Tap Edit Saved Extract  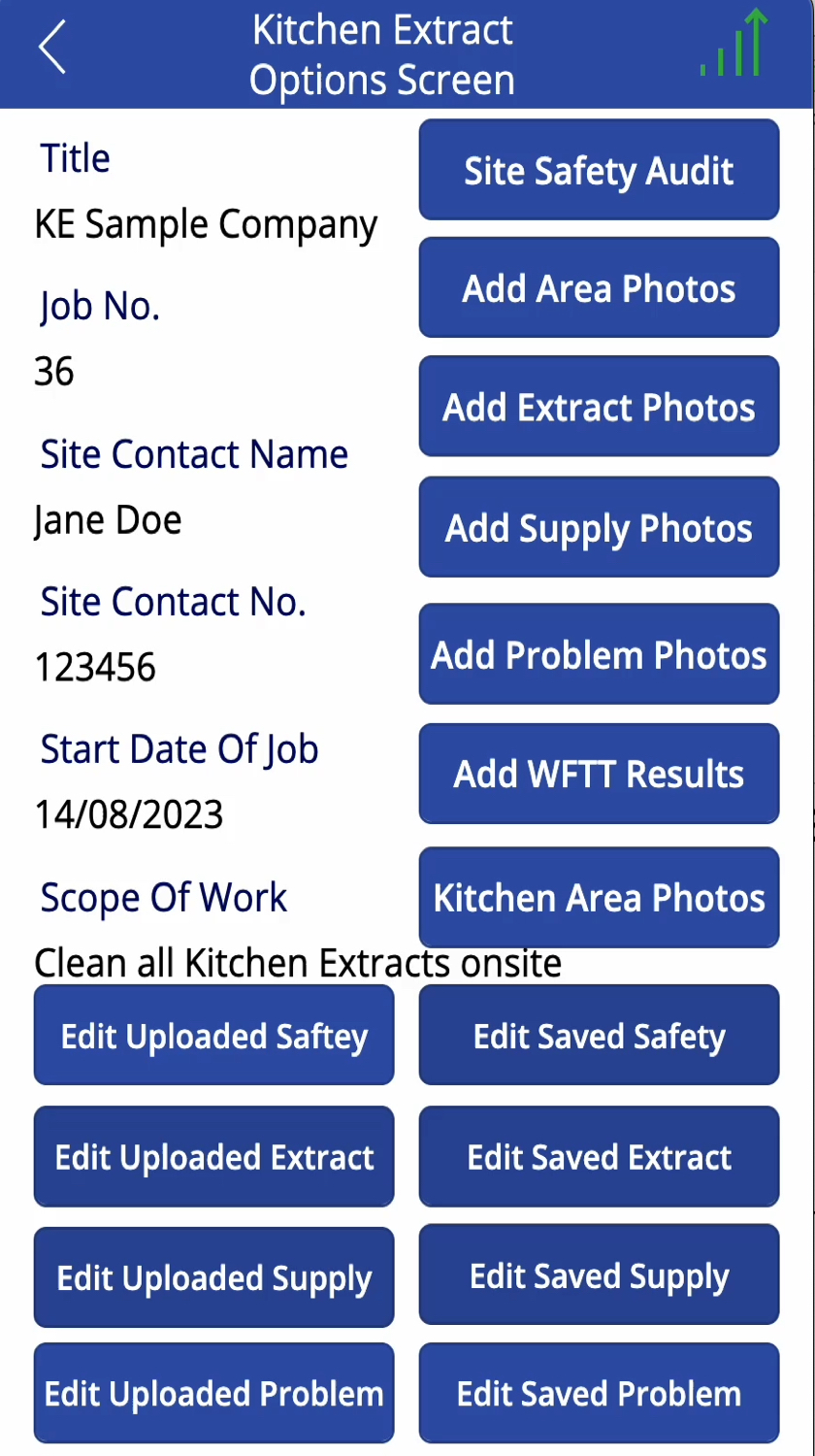pos(598,1156)
